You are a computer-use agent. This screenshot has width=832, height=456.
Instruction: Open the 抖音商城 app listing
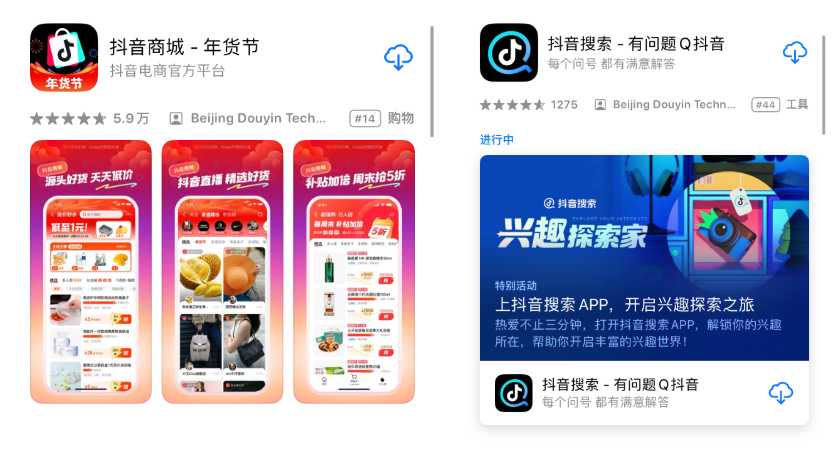[184, 47]
